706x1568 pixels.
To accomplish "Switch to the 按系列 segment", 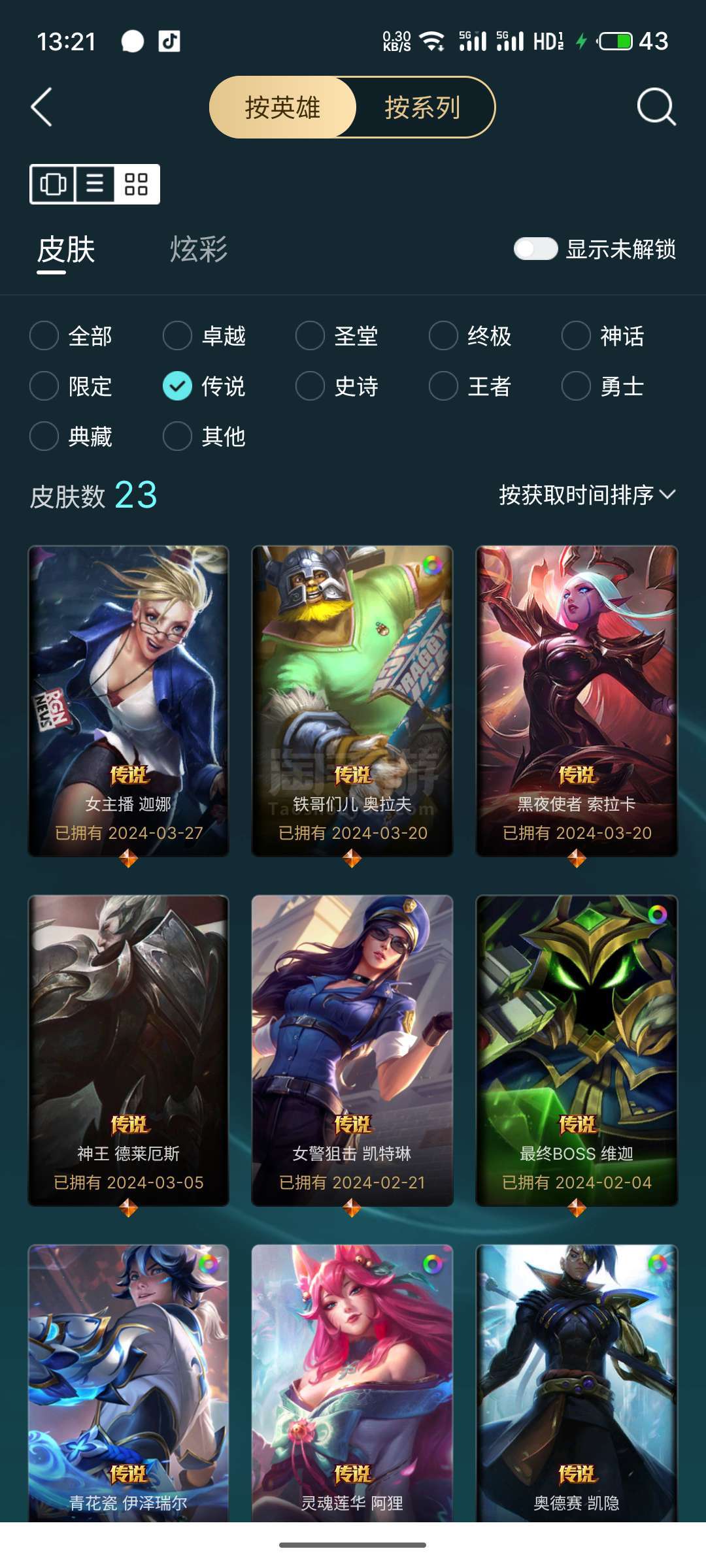I will pos(423,108).
